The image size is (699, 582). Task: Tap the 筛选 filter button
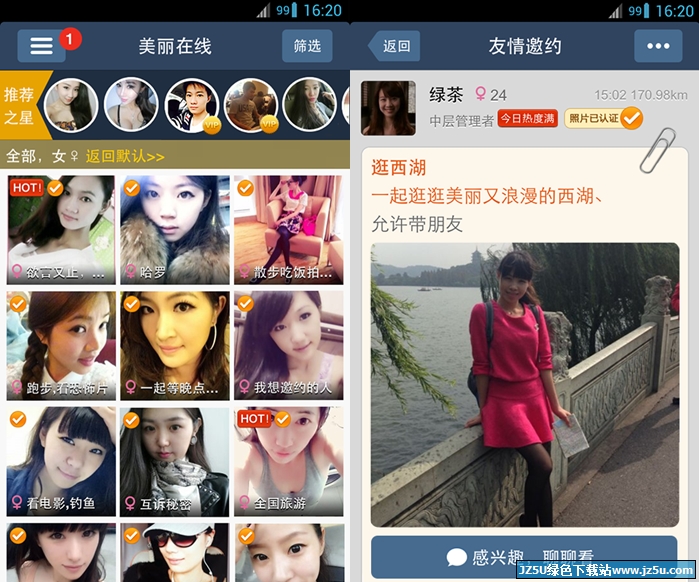click(x=307, y=46)
